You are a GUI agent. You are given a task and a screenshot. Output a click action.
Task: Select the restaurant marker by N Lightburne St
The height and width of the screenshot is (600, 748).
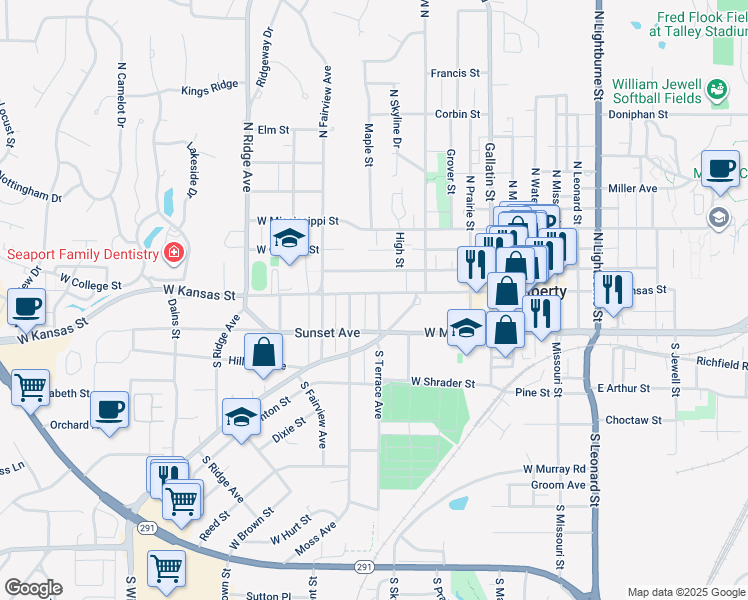pos(613,290)
